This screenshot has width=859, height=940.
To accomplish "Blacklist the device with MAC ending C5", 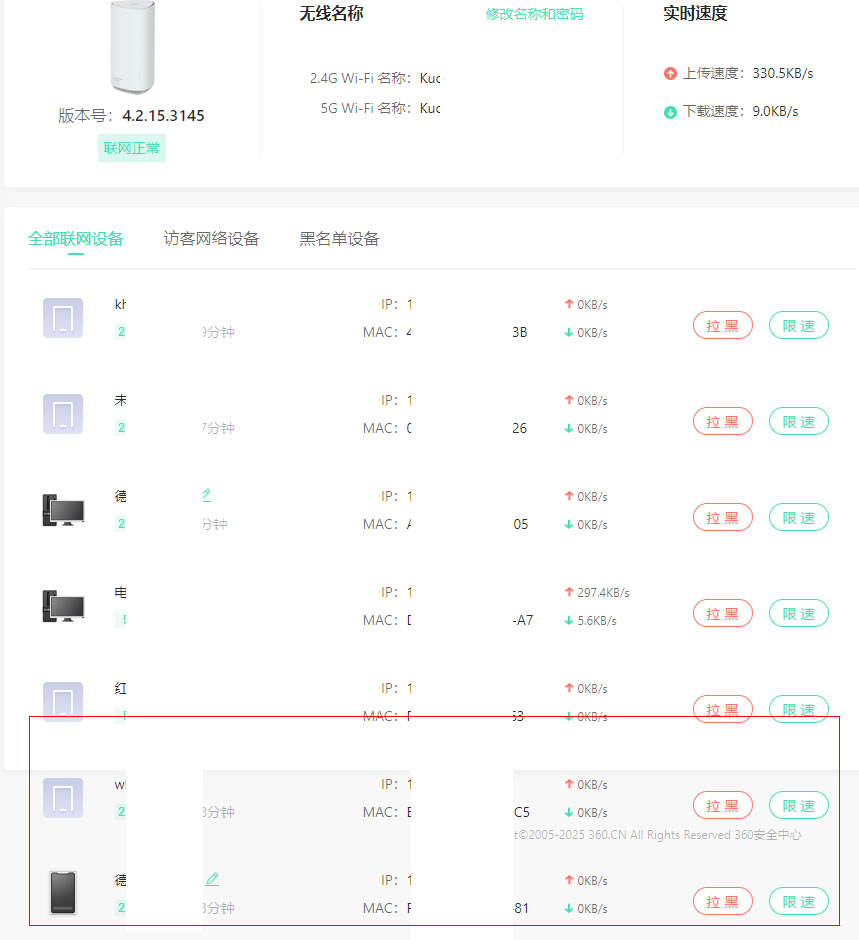I will (x=722, y=805).
